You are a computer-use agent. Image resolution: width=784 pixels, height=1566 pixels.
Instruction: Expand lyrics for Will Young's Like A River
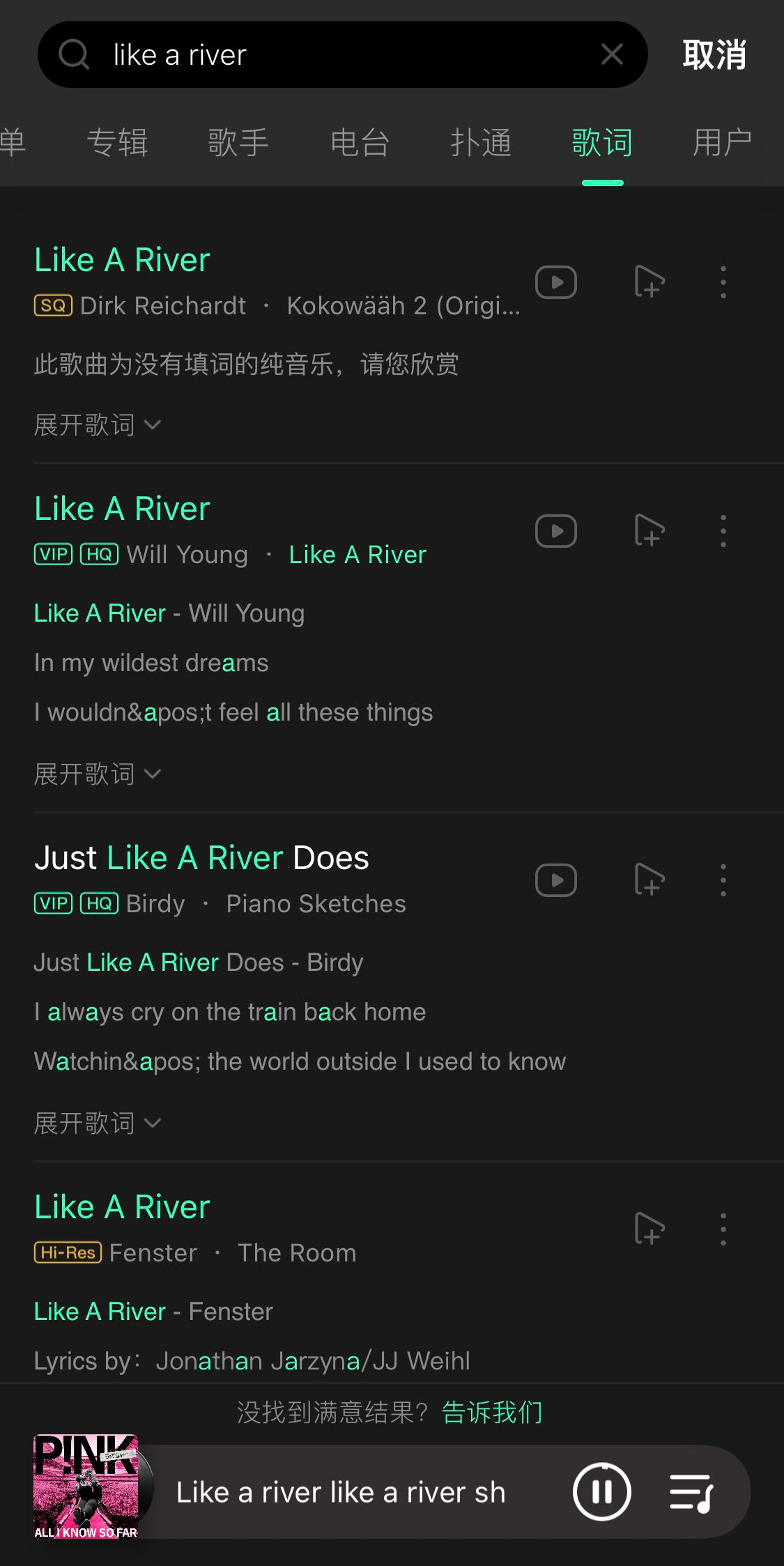(98, 774)
